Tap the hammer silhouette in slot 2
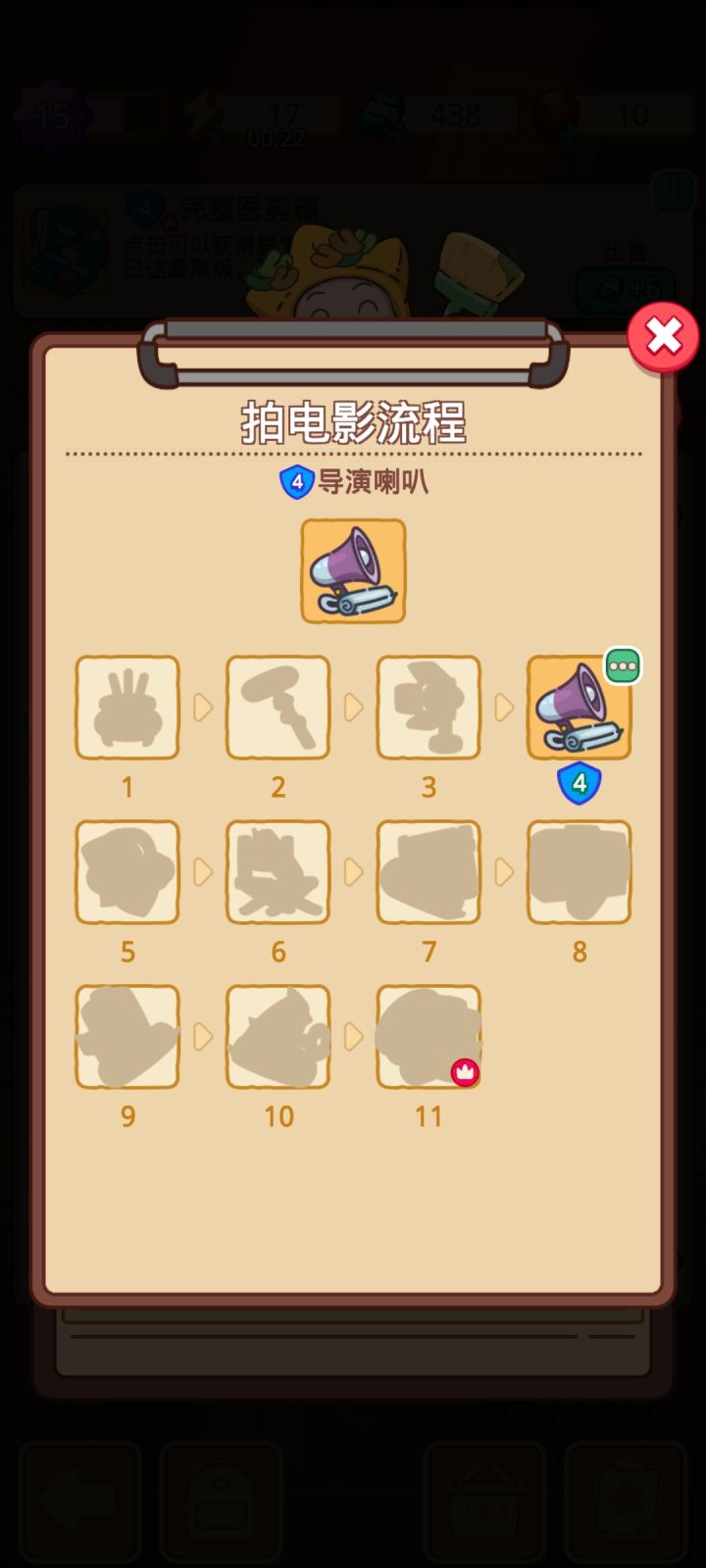The width and height of the screenshot is (706, 1568). pos(277,708)
